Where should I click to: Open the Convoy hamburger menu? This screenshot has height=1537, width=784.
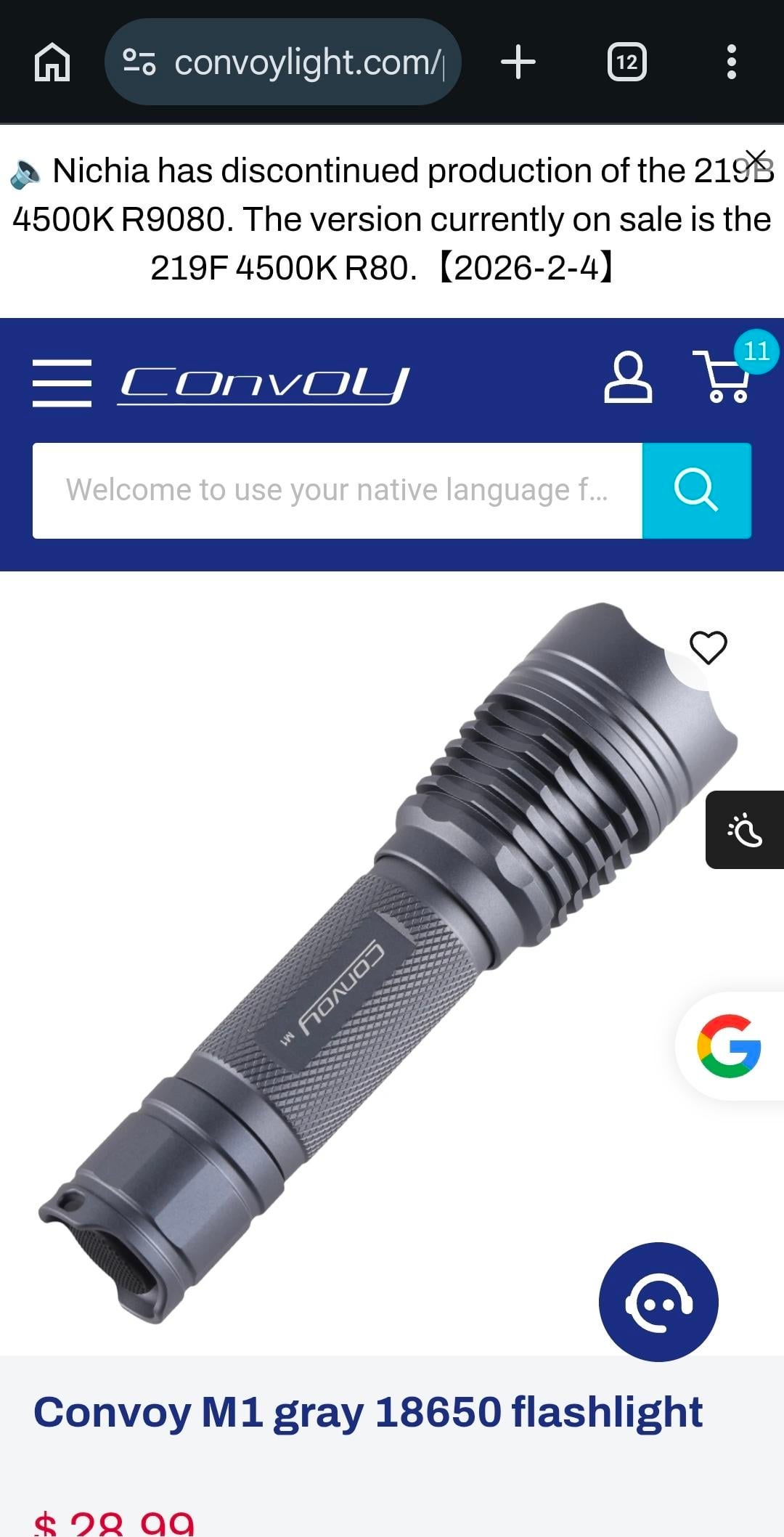[x=62, y=383]
